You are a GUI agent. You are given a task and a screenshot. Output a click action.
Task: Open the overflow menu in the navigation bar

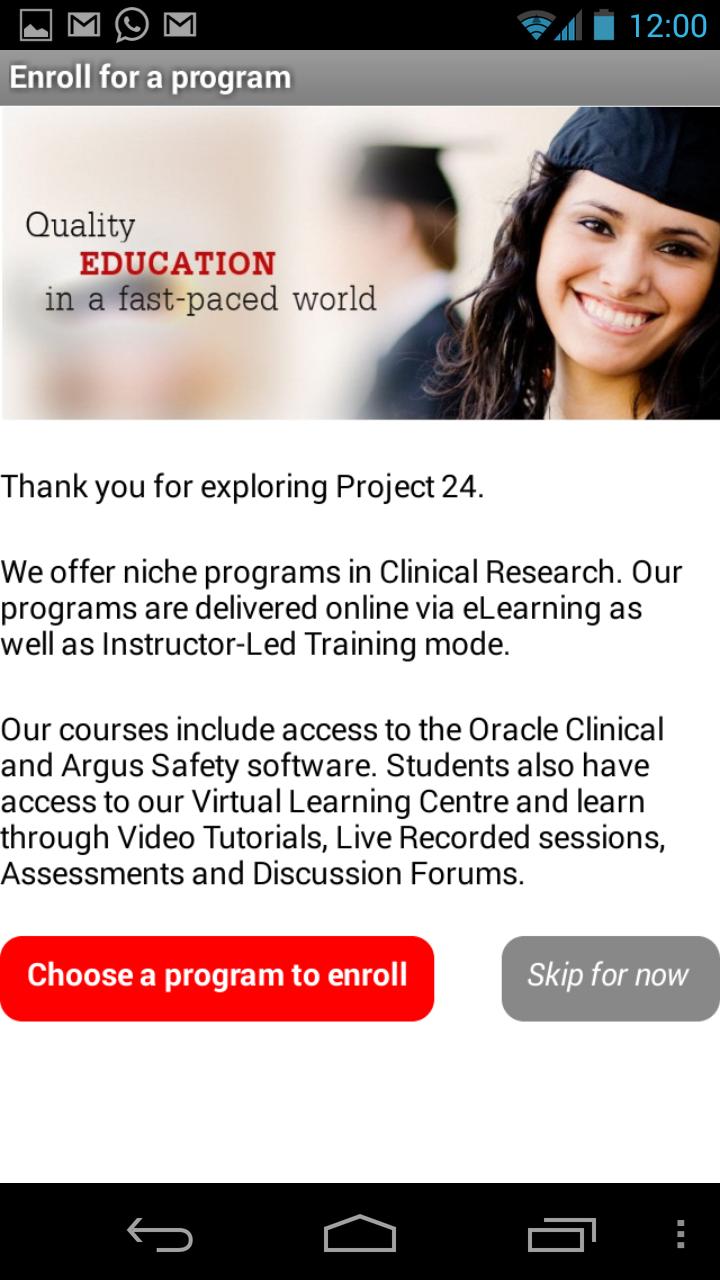[681, 1234]
